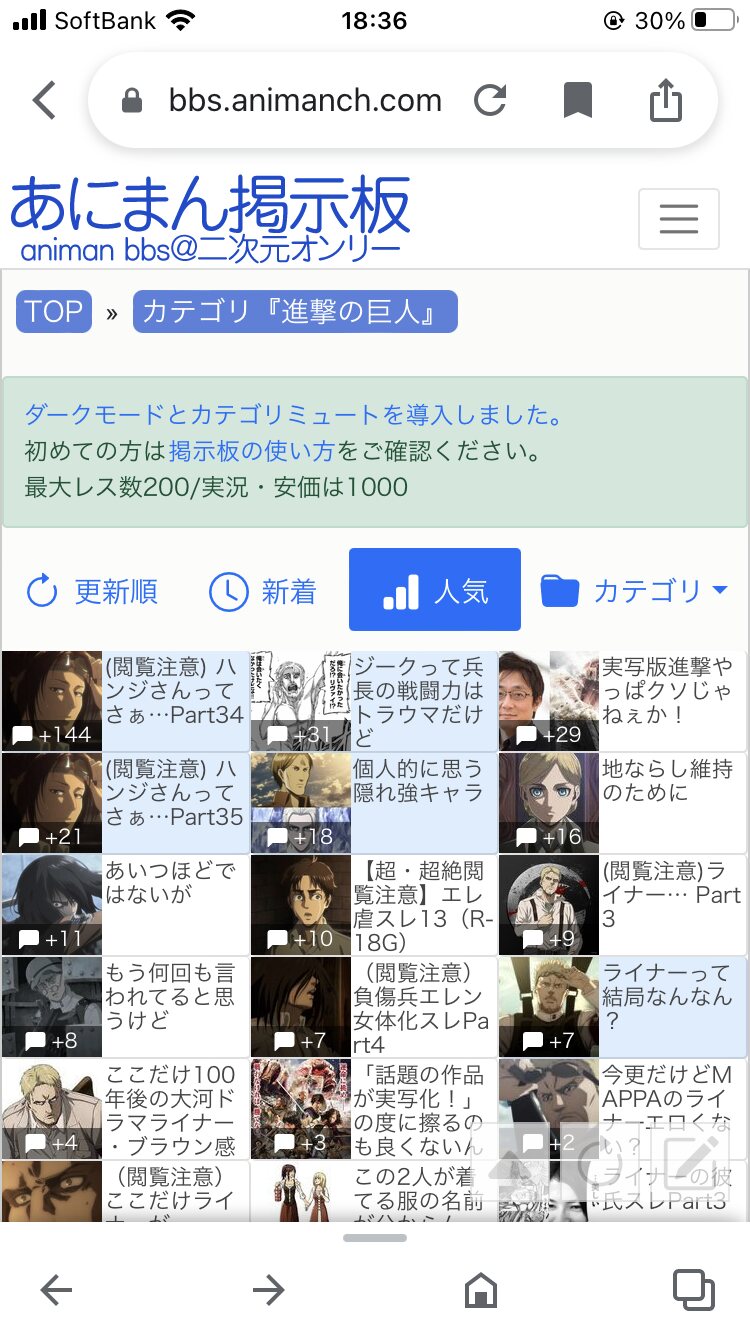Tap the bbs.animanch.com address bar
This screenshot has width=750, height=1334.
point(305,101)
